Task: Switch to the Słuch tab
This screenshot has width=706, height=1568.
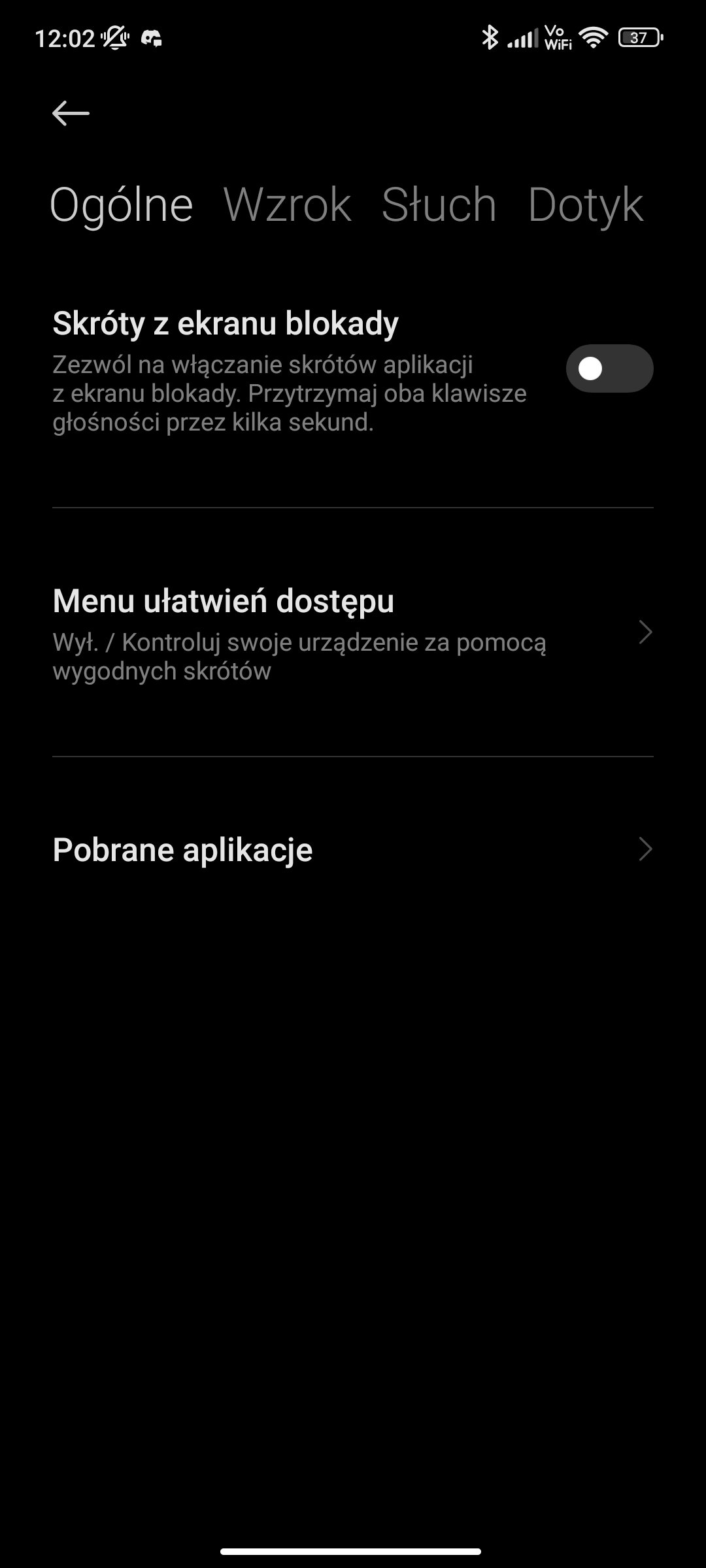Action: 439,205
